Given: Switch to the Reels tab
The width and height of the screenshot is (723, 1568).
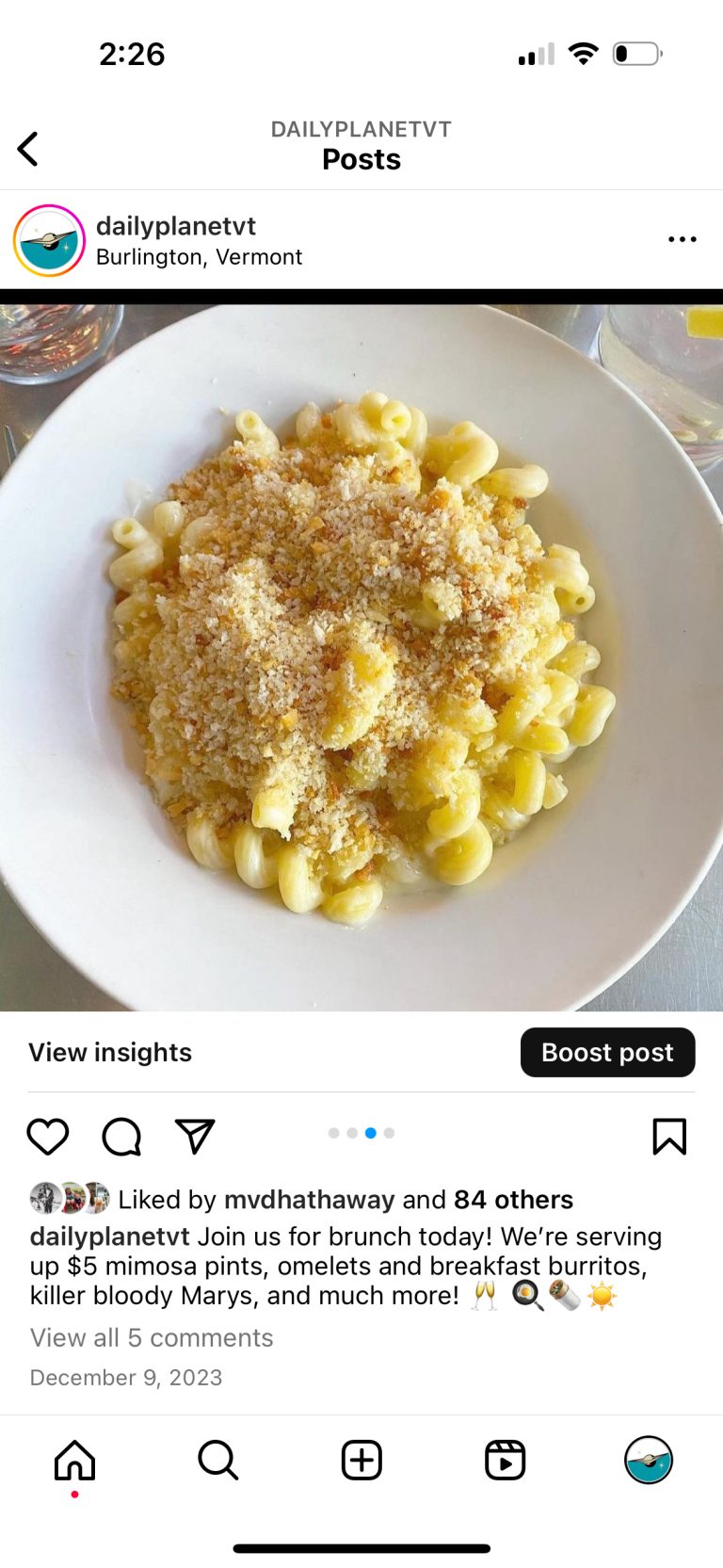Looking at the screenshot, I should click(505, 1461).
